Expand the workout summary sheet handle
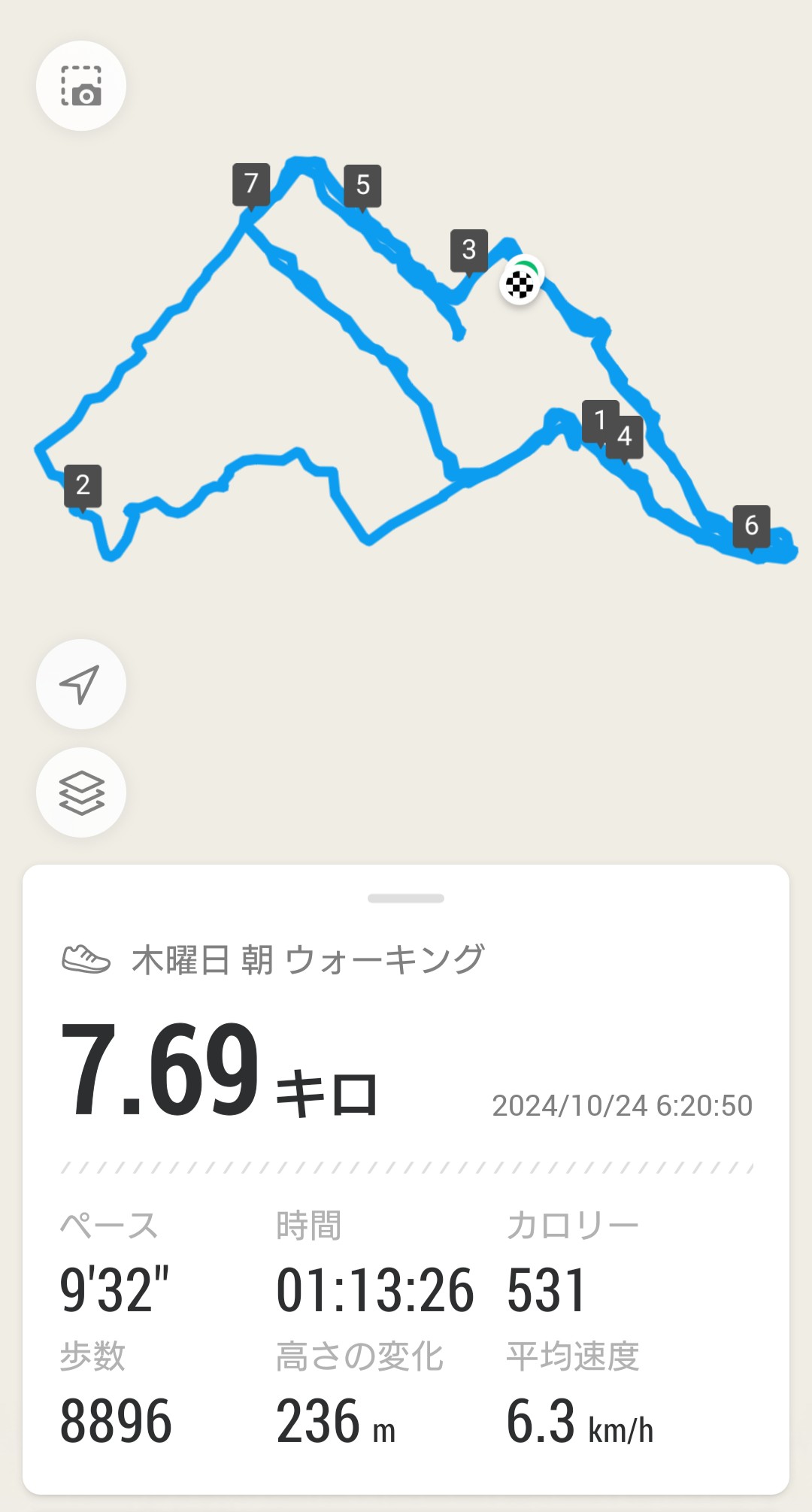 point(406,898)
